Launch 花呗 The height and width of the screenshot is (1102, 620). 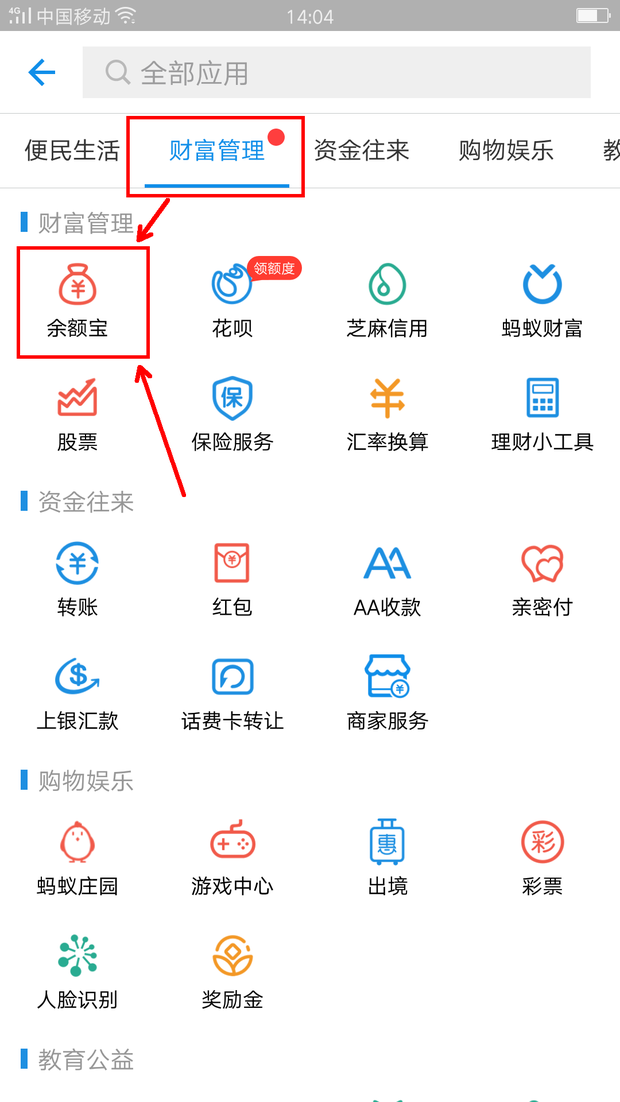pos(232,302)
